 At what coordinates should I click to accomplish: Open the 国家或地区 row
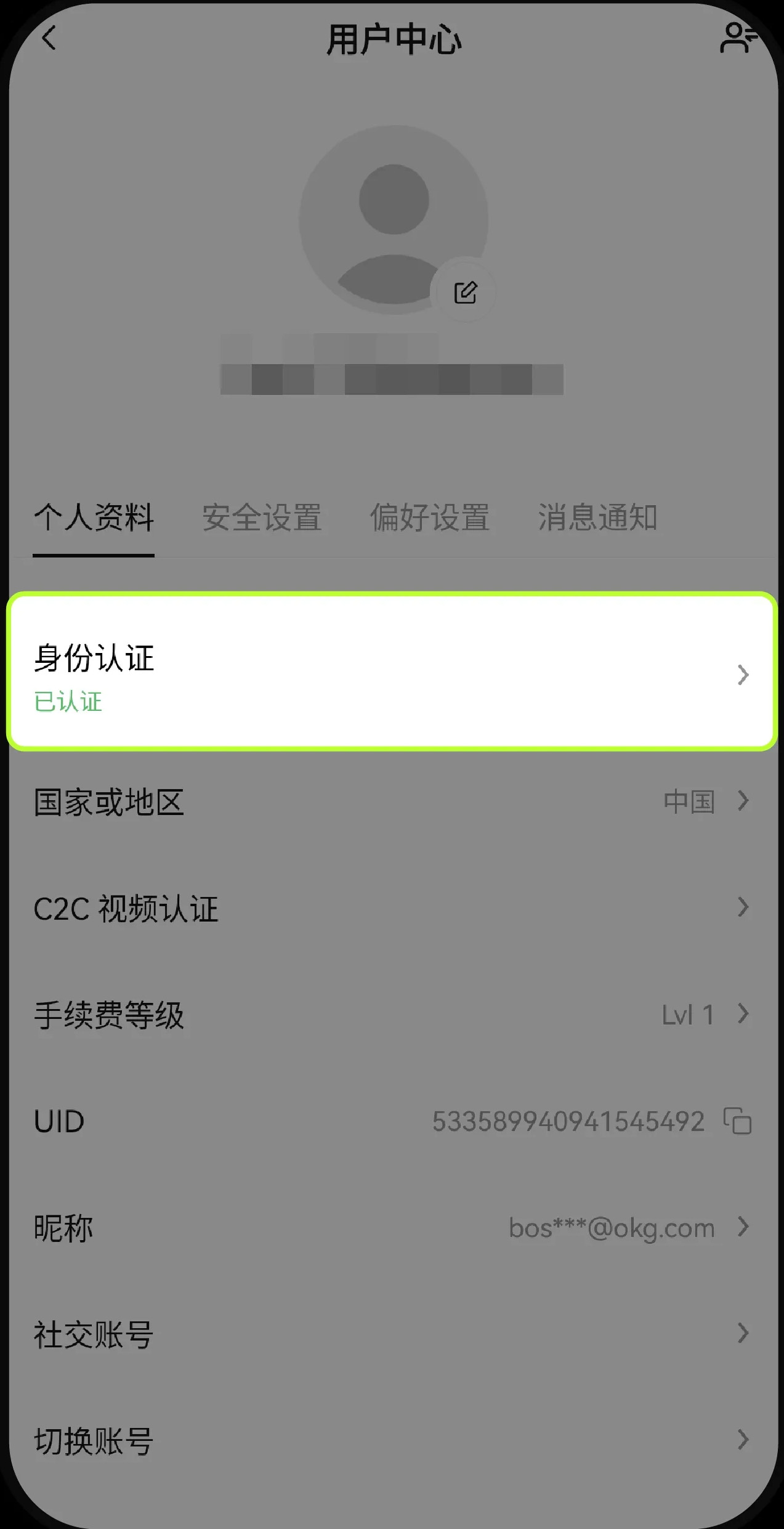click(x=392, y=801)
